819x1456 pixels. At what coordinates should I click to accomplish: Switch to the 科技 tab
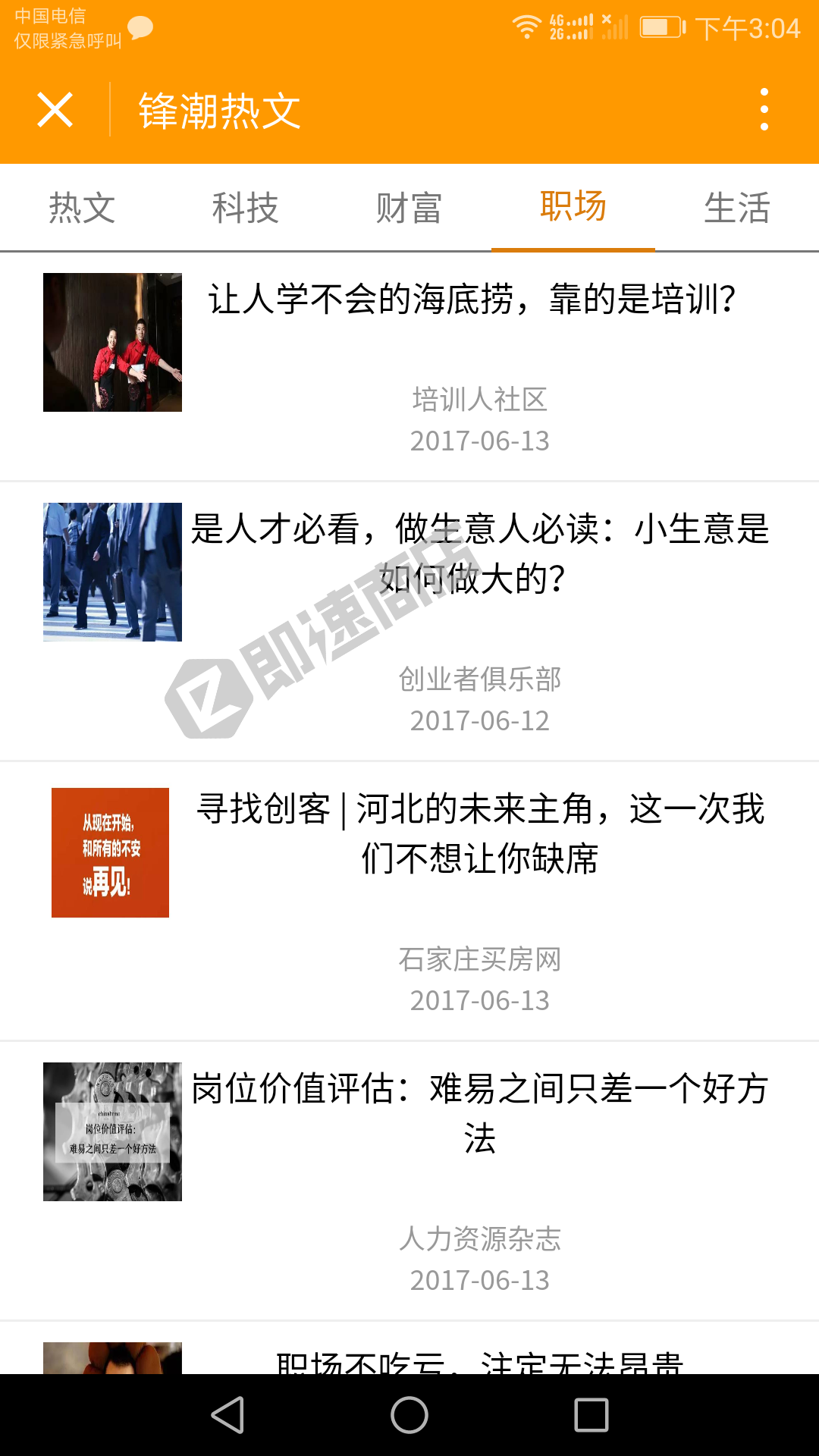(246, 208)
